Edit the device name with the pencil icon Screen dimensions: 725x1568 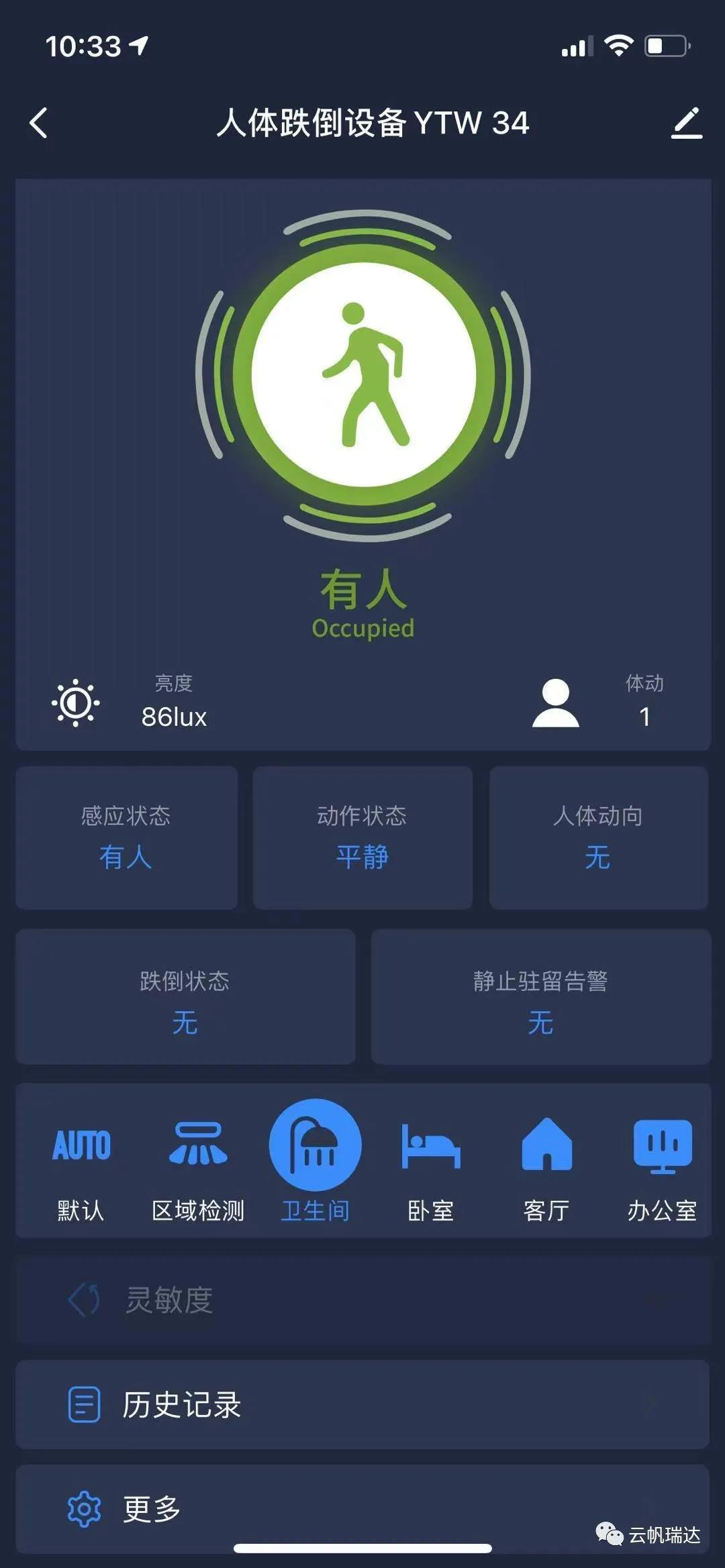[686, 123]
